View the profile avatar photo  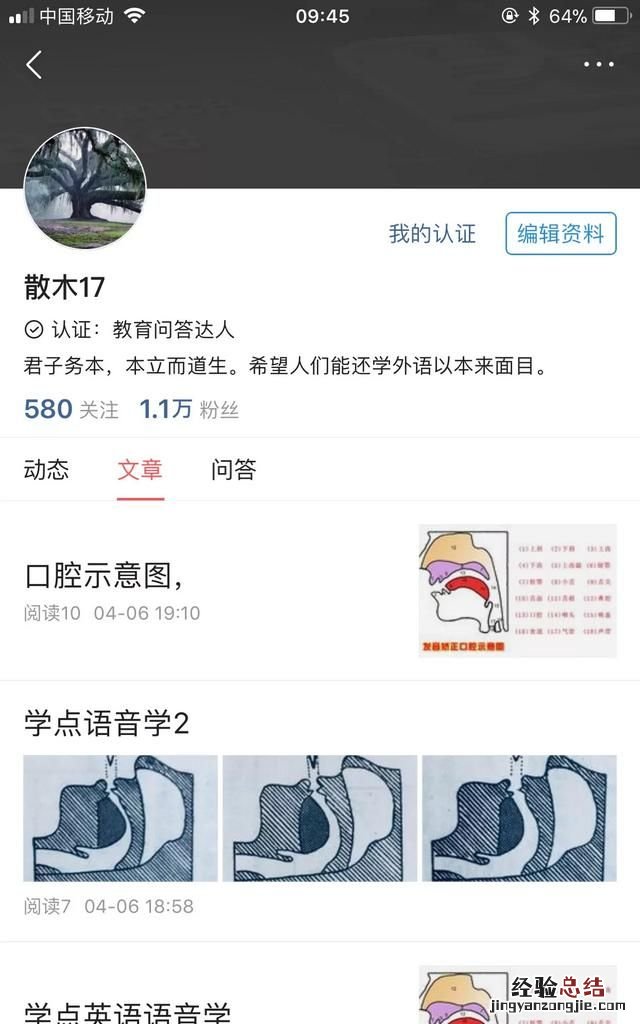[85, 188]
